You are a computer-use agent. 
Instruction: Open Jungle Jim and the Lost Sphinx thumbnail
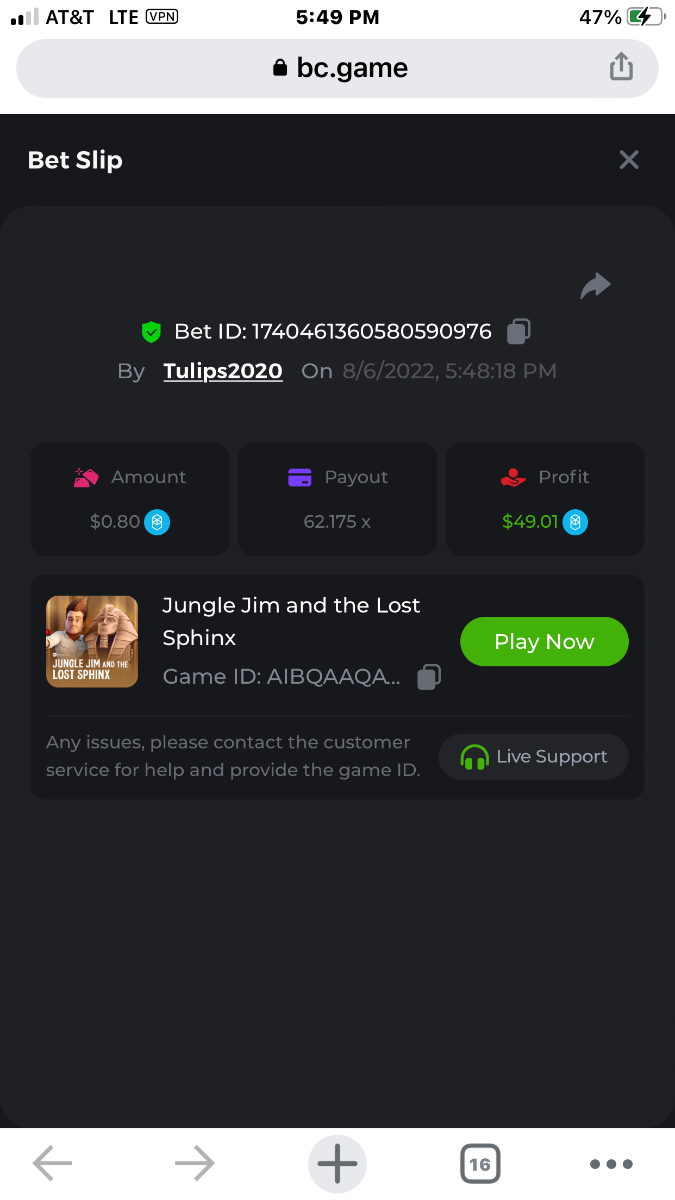click(x=92, y=642)
